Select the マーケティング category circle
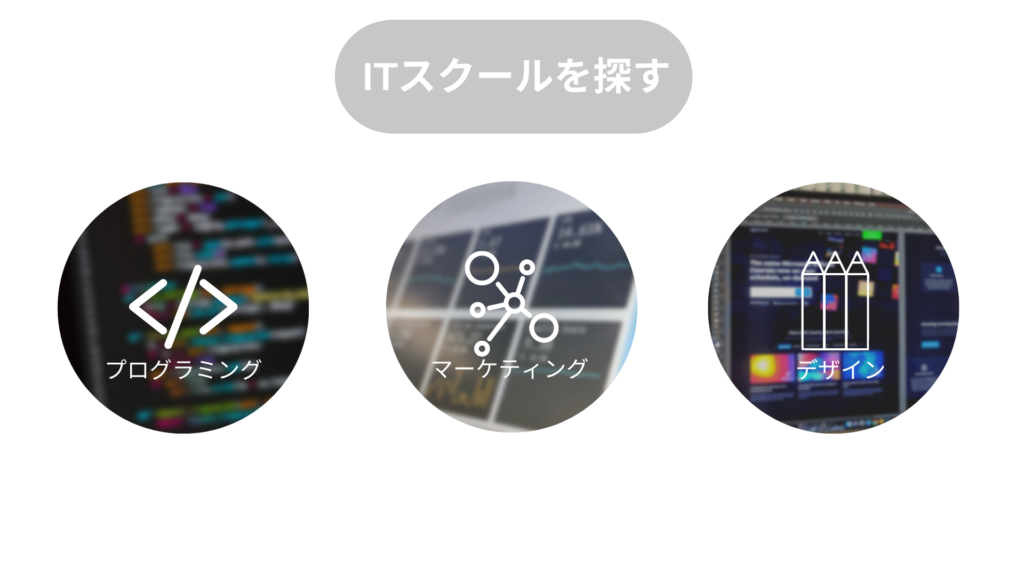Viewport: 1024px width, 576px height. coord(511,307)
